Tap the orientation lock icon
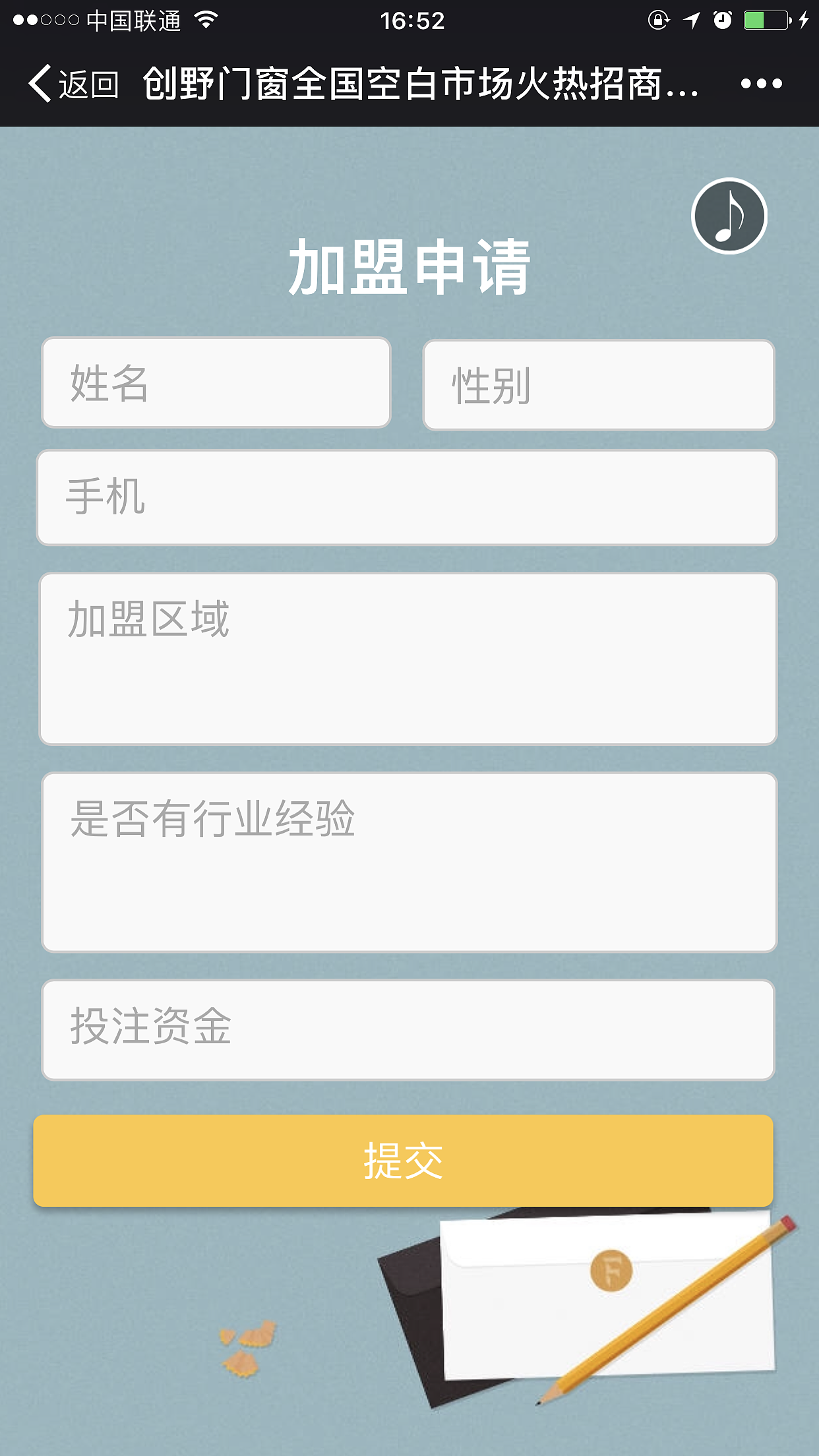Viewport: 819px width, 1456px height. 658,20
